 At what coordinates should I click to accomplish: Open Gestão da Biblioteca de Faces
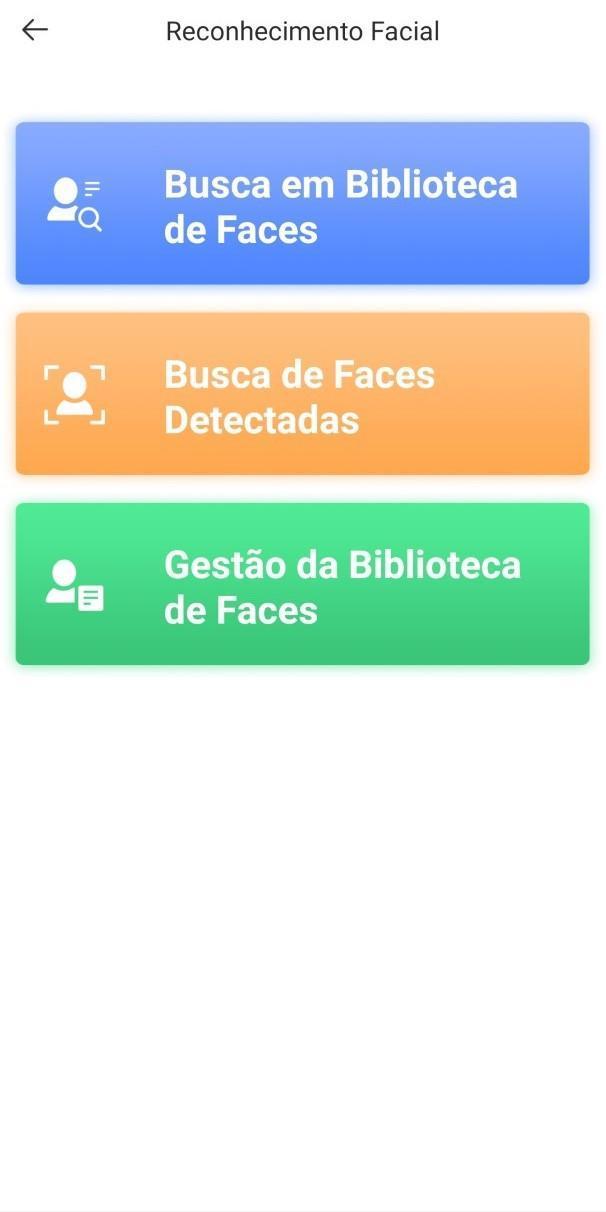click(302, 584)
